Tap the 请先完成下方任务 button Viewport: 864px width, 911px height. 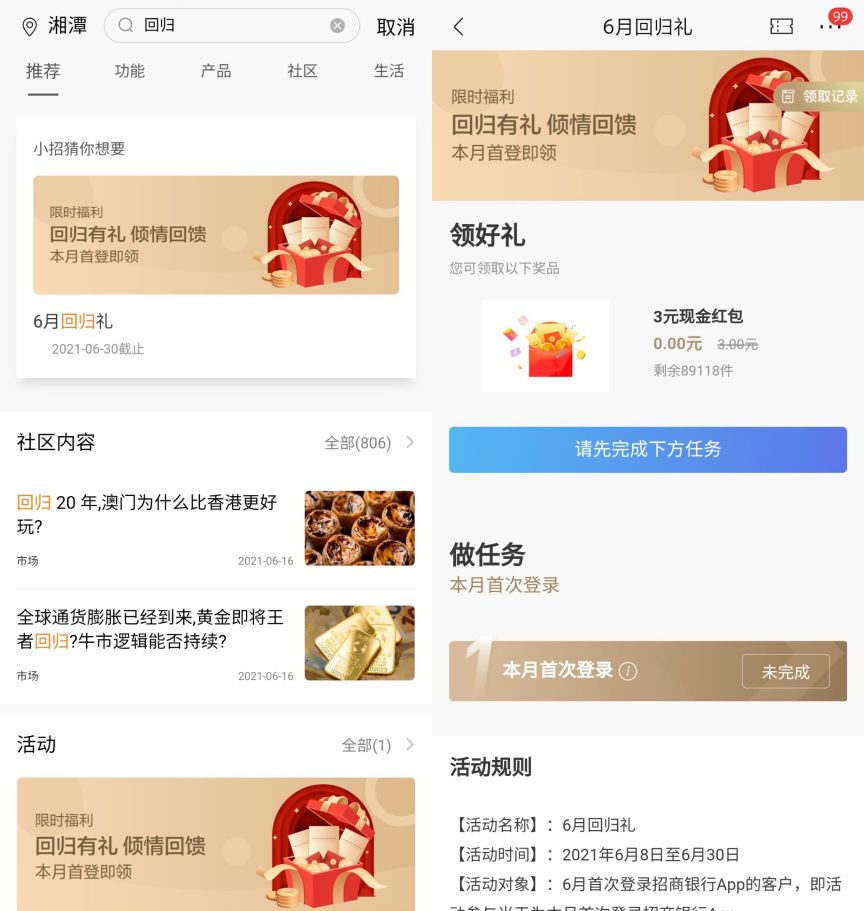click(x=648, y=450)
